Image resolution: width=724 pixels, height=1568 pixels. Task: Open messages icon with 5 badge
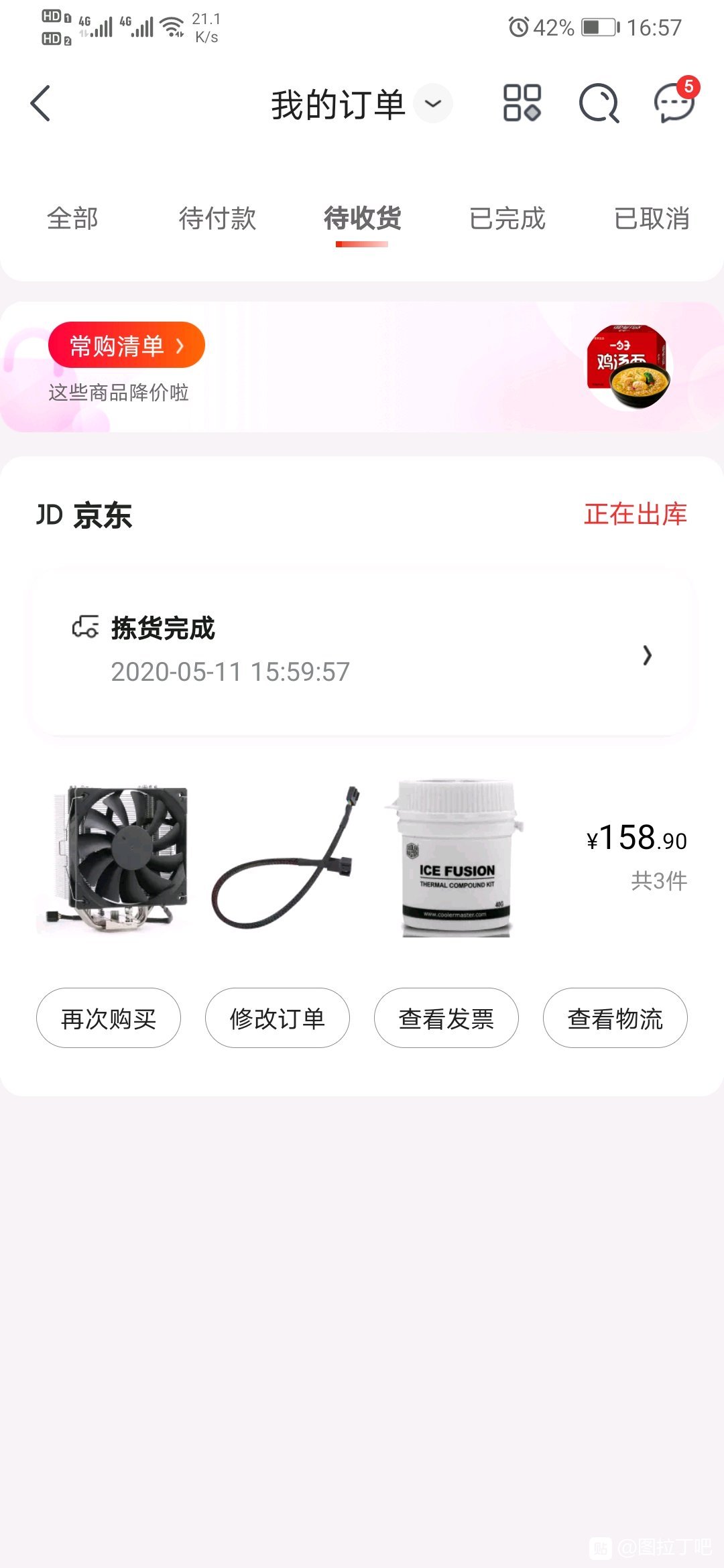pos(674,103)
